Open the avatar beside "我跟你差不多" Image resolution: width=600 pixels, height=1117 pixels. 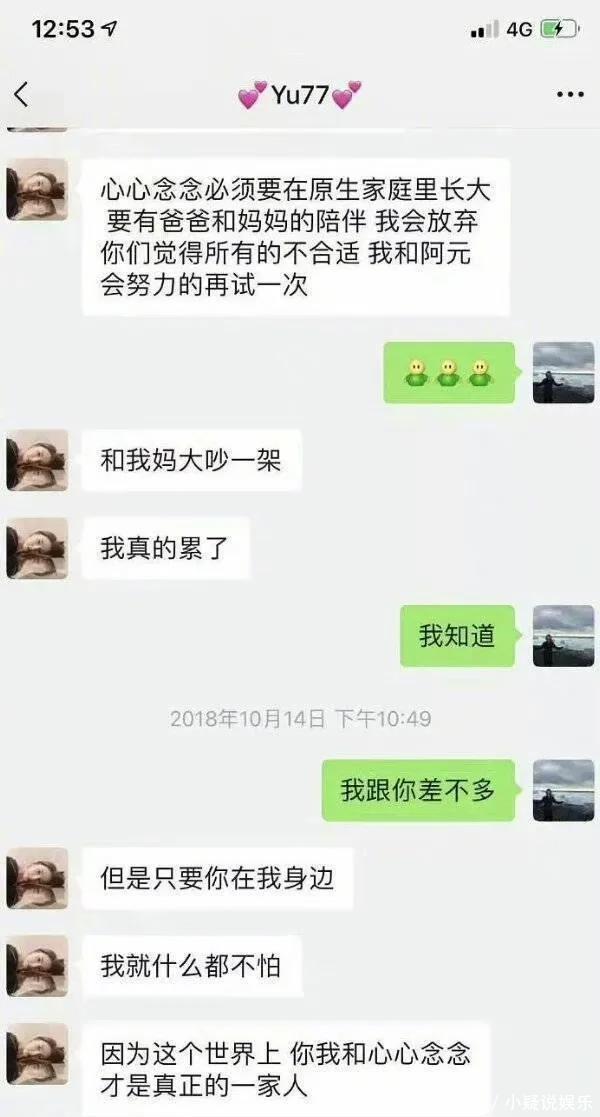(x=563, y=790)
